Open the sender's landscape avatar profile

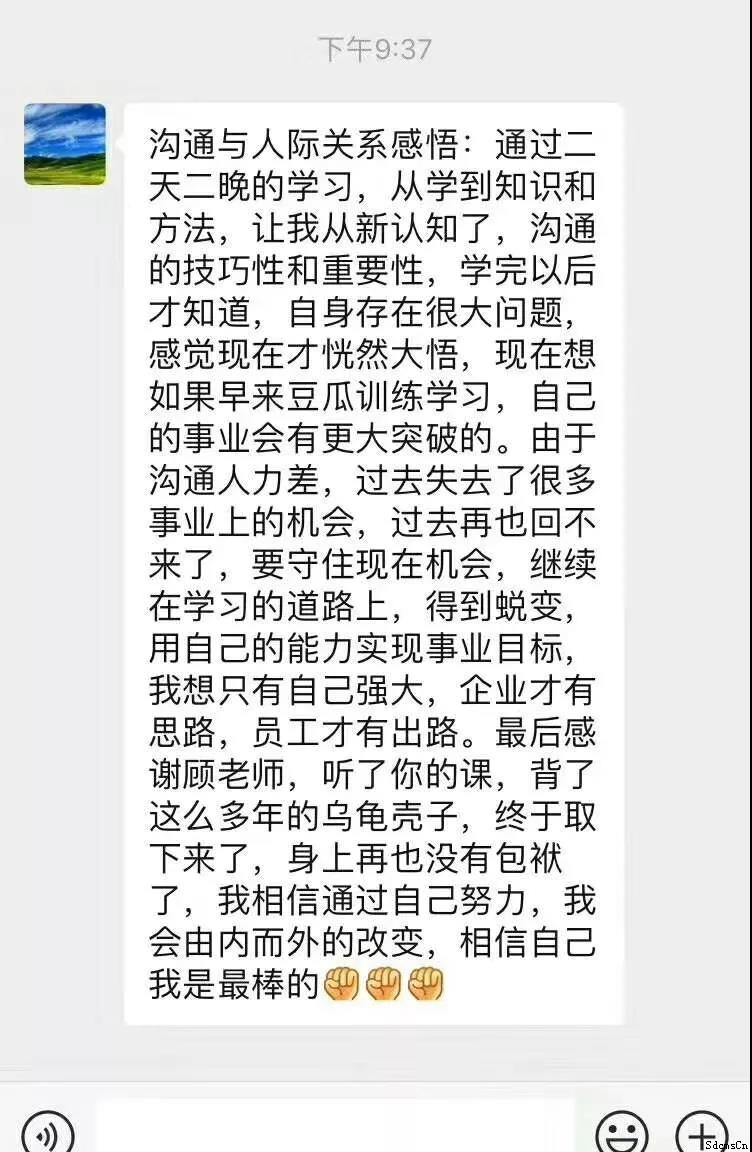click(65, 144)
